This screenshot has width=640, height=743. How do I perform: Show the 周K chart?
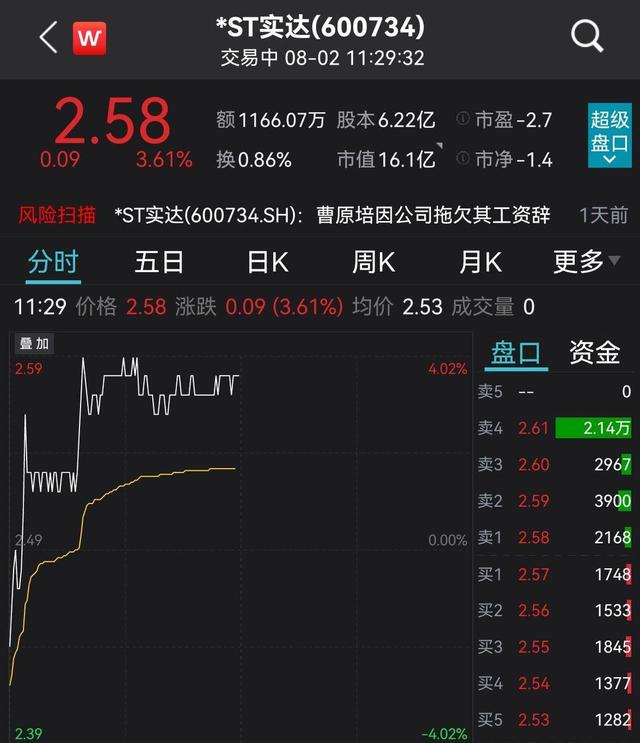point(373,262)
